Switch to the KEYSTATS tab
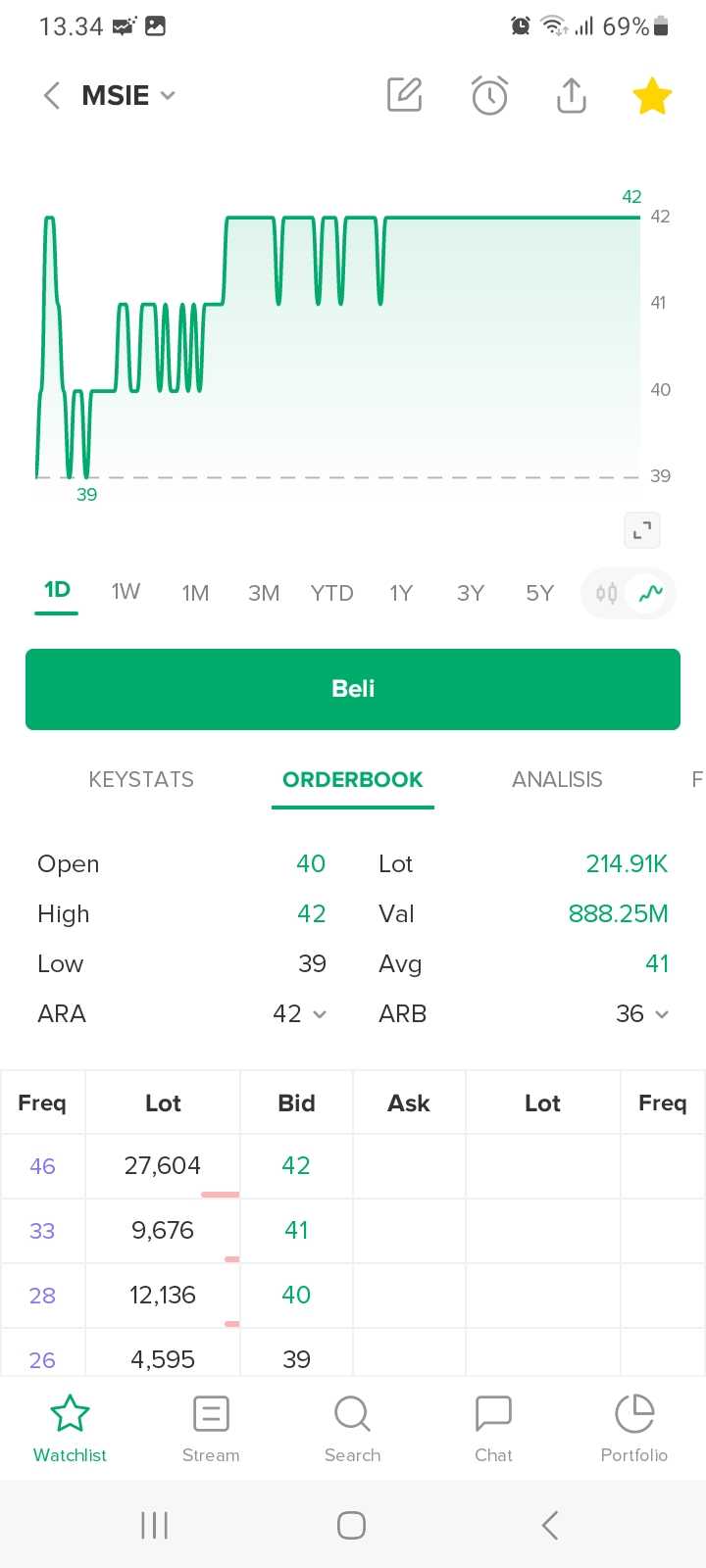 pyautogui.click(x=141, y=780)
